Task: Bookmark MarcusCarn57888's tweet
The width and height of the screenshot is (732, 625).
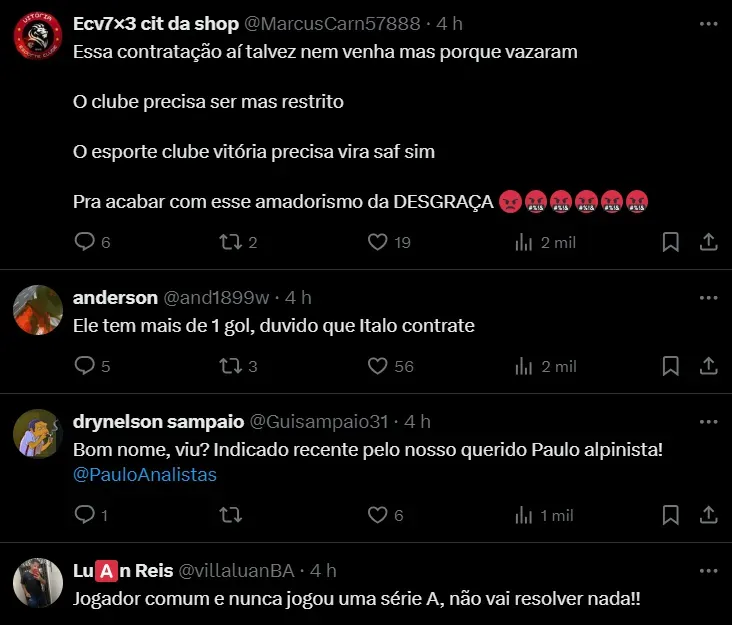Action: 671,242
